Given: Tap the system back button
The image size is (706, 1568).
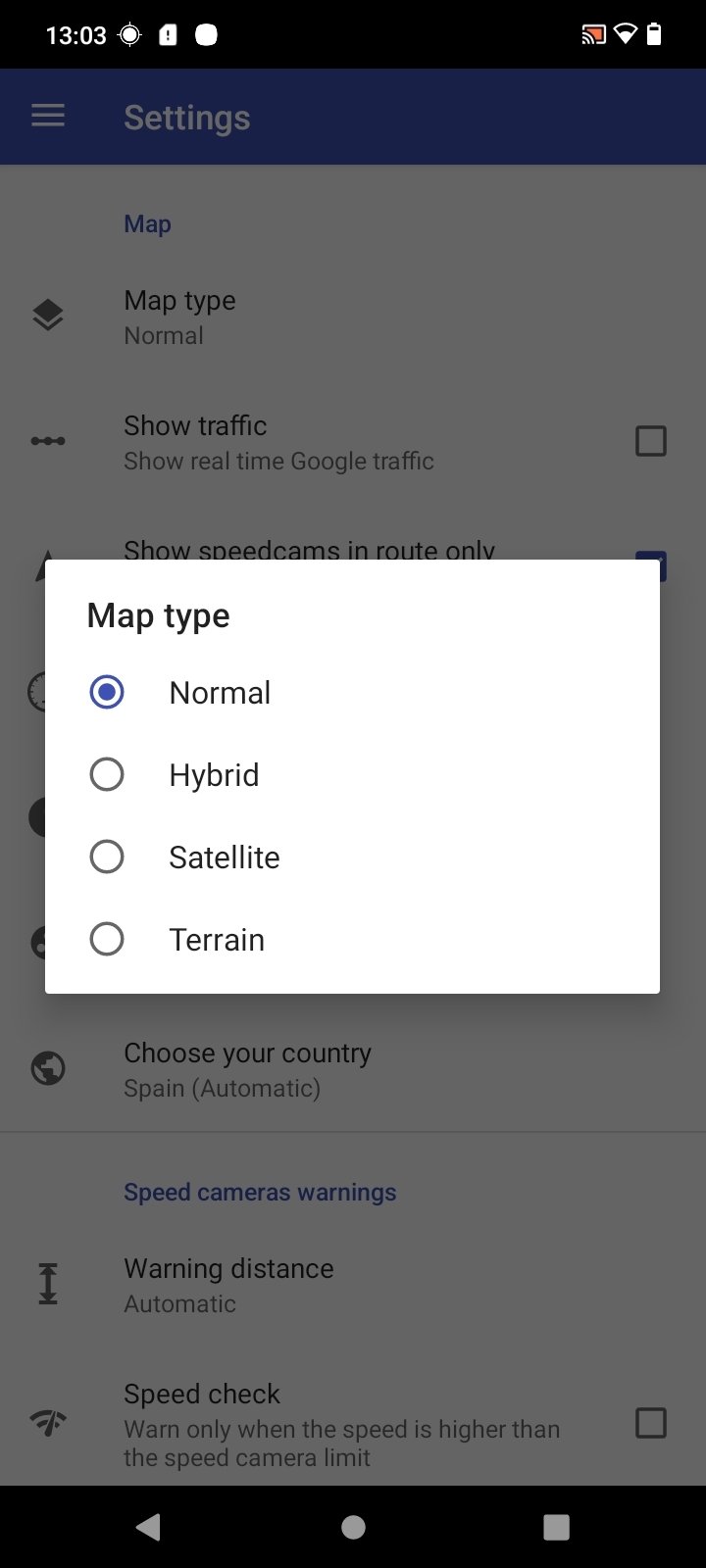Looking at the screenshot, I should click(149, 1527).
